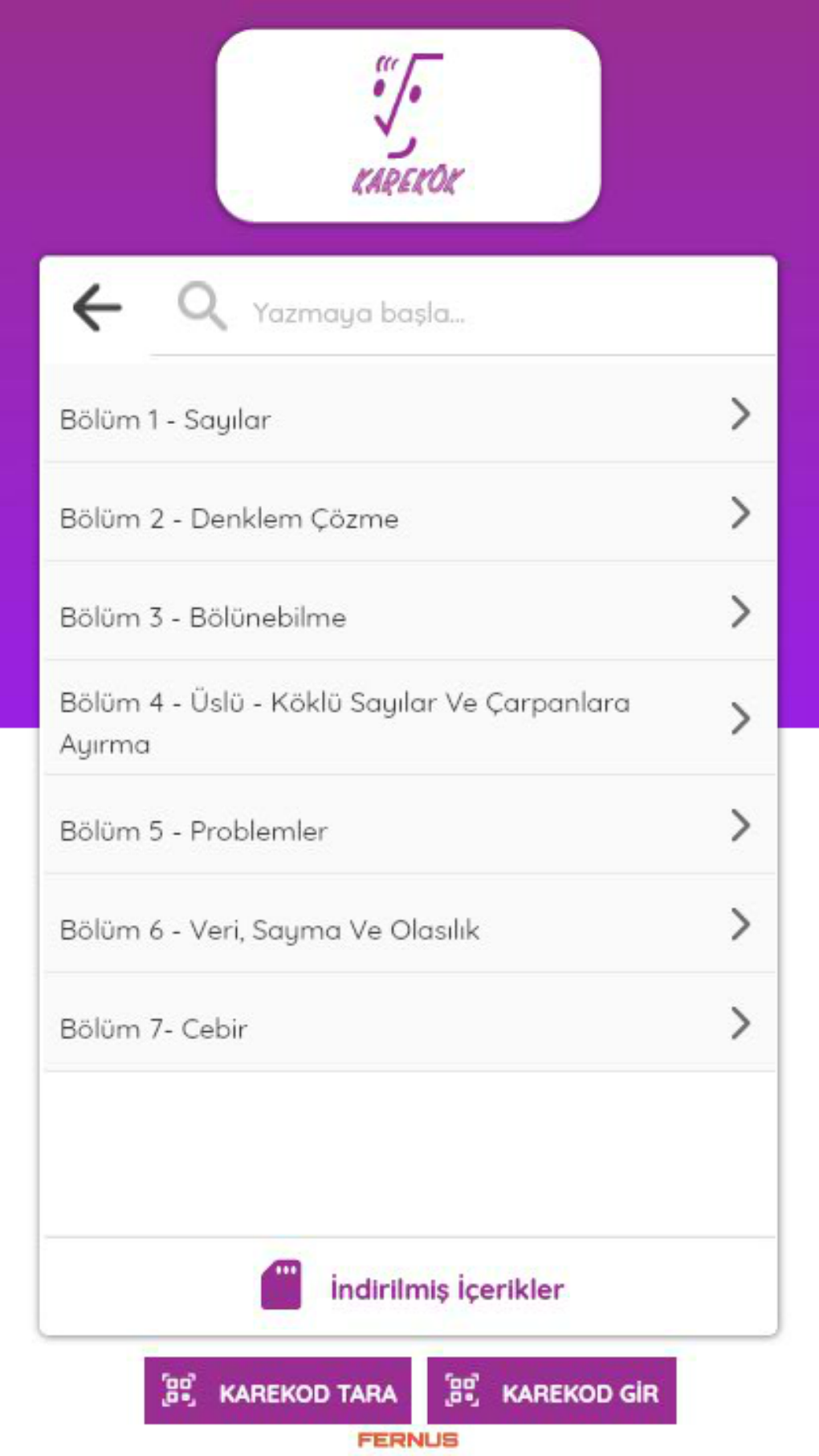Select Bölüm 3 - Bölünebilme

[408, 616]
